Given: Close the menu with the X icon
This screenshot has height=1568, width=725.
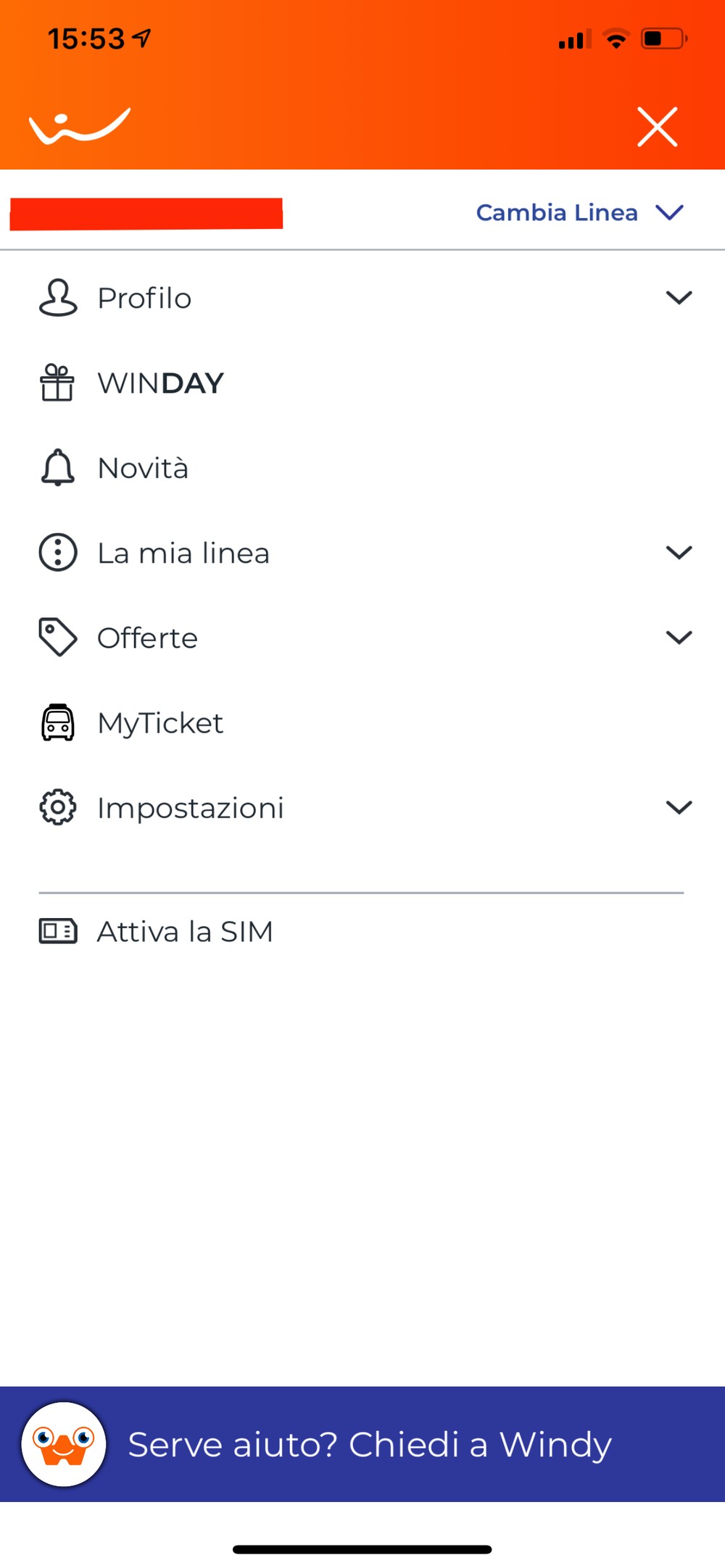Looking at the screenshot, I should (x=657, y=127).
